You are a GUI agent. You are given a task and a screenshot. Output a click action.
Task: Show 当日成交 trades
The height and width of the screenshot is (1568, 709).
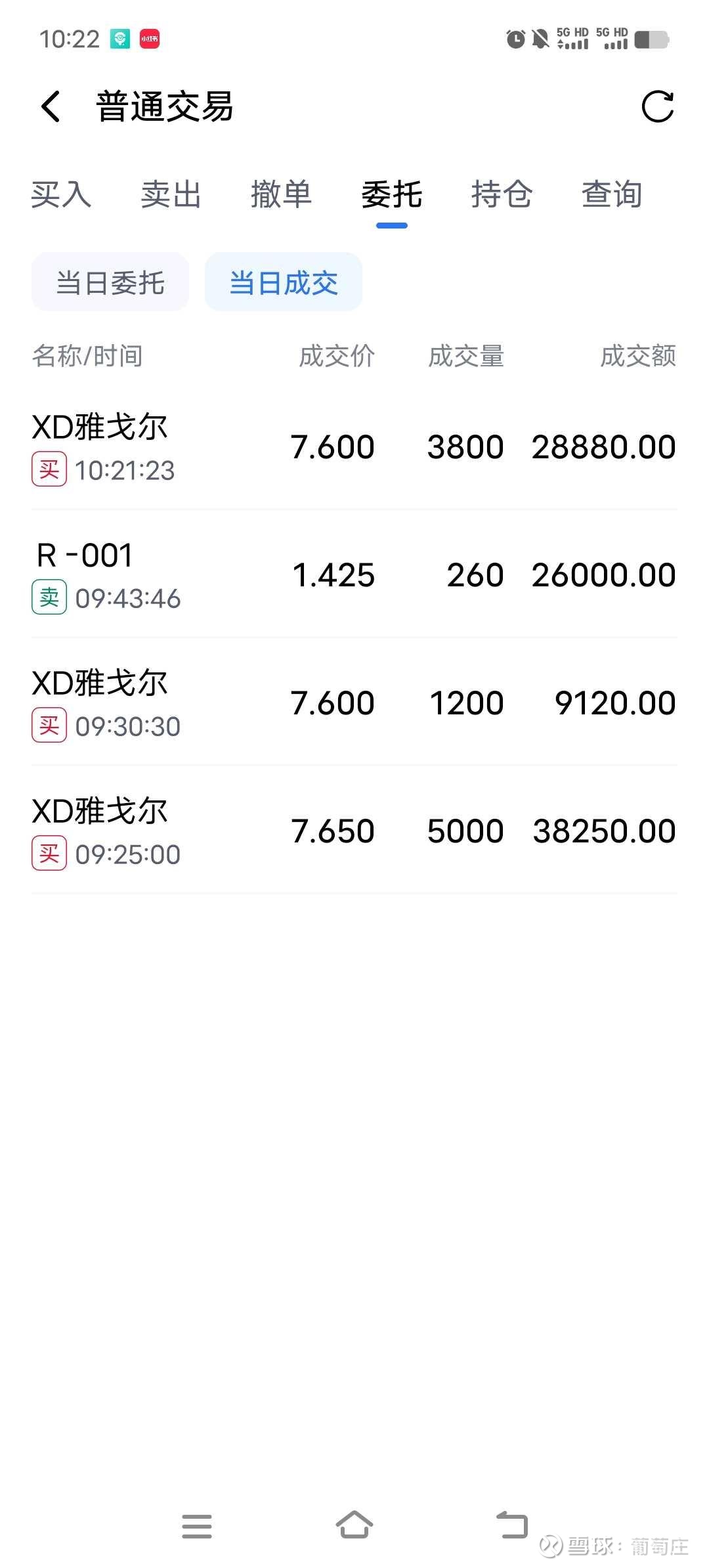(284, 282)
